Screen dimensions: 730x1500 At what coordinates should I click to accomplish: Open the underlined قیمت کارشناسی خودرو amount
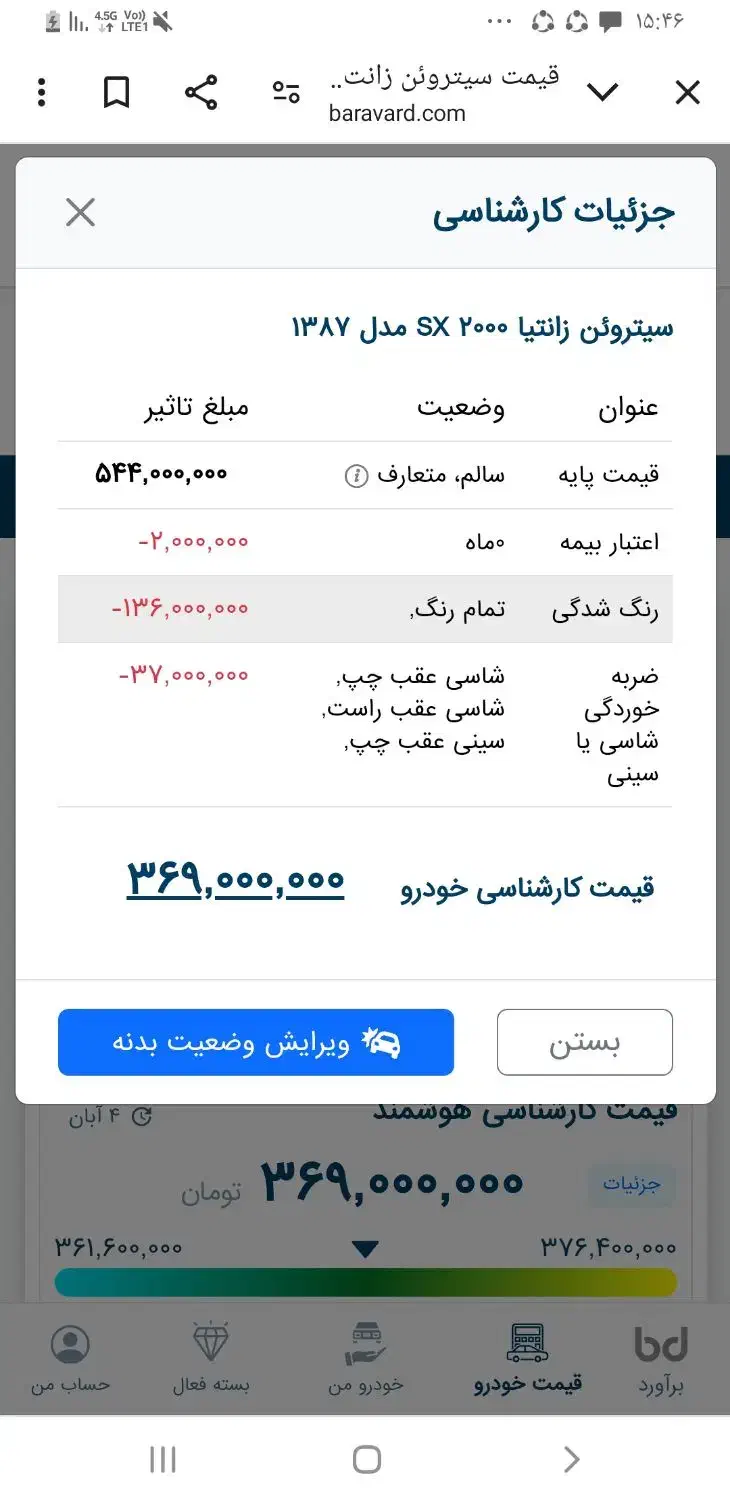point(236,880)
